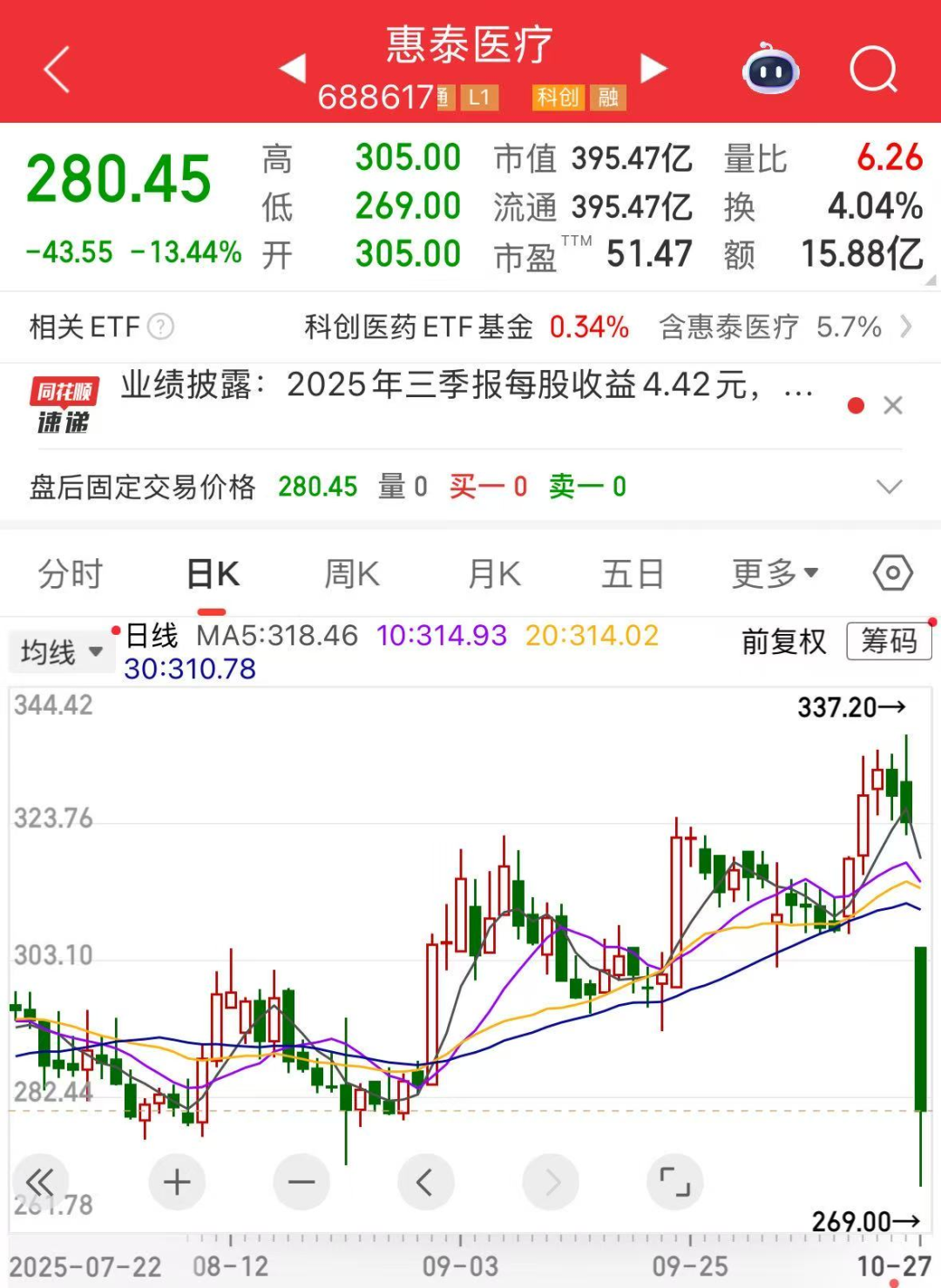Pan chart left using the single left arrow
941x1288 pixels.
(x=426, y=1182)
